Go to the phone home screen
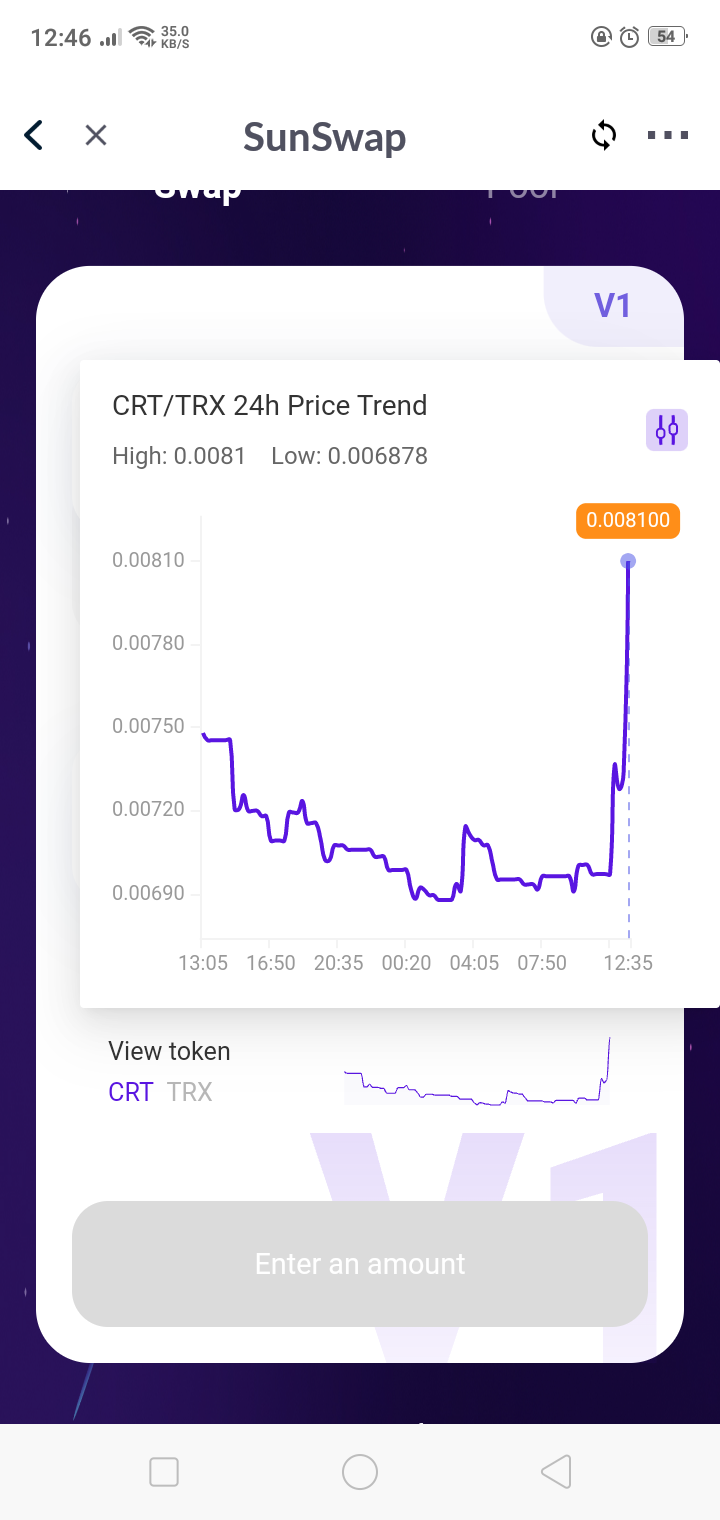The width and height of the screenshot is (720, 1520). click(x=360, y=1472)
